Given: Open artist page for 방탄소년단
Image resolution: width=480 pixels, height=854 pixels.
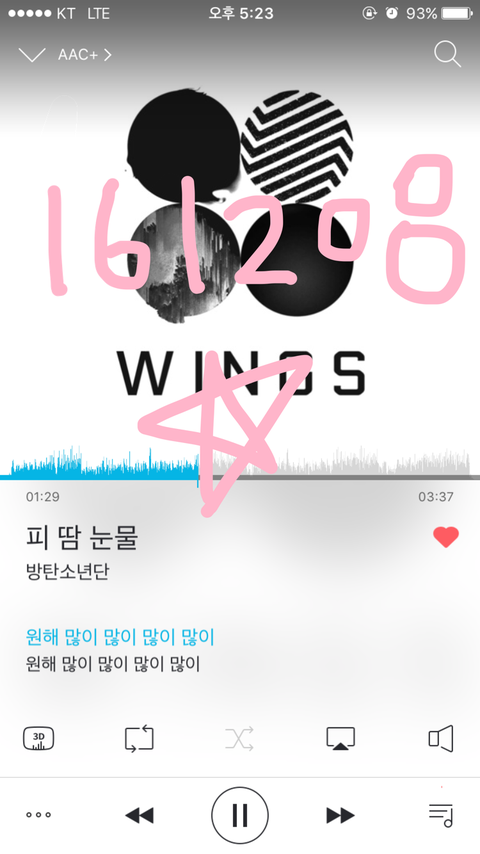Looking at the screenshot, I should pos(68,571).
